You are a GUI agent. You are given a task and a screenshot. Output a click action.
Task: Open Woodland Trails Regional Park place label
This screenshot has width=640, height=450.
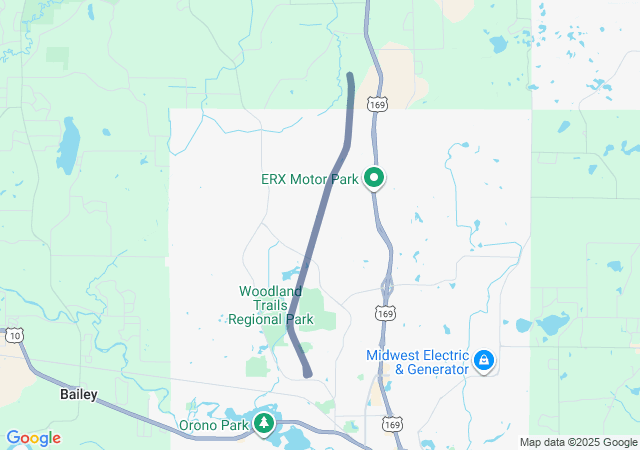271,305
